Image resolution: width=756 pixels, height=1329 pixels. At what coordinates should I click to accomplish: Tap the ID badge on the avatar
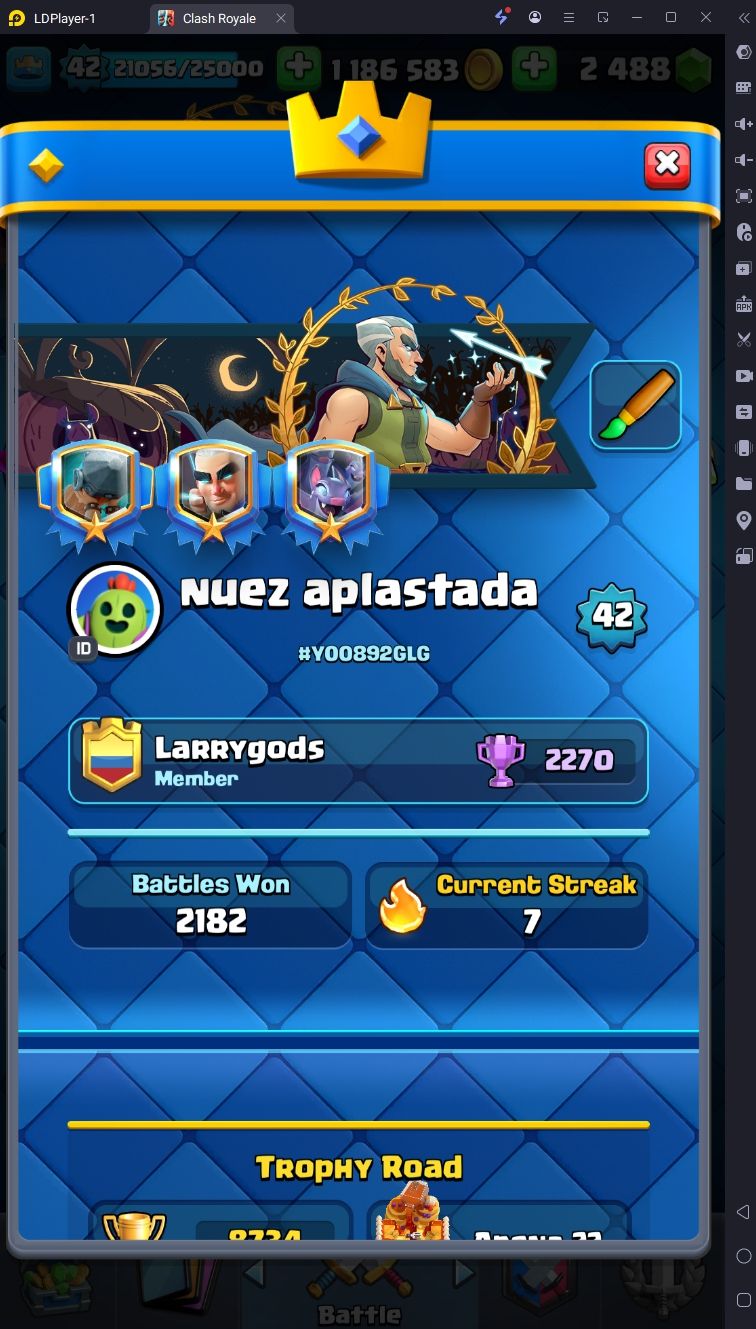[84, 649]
